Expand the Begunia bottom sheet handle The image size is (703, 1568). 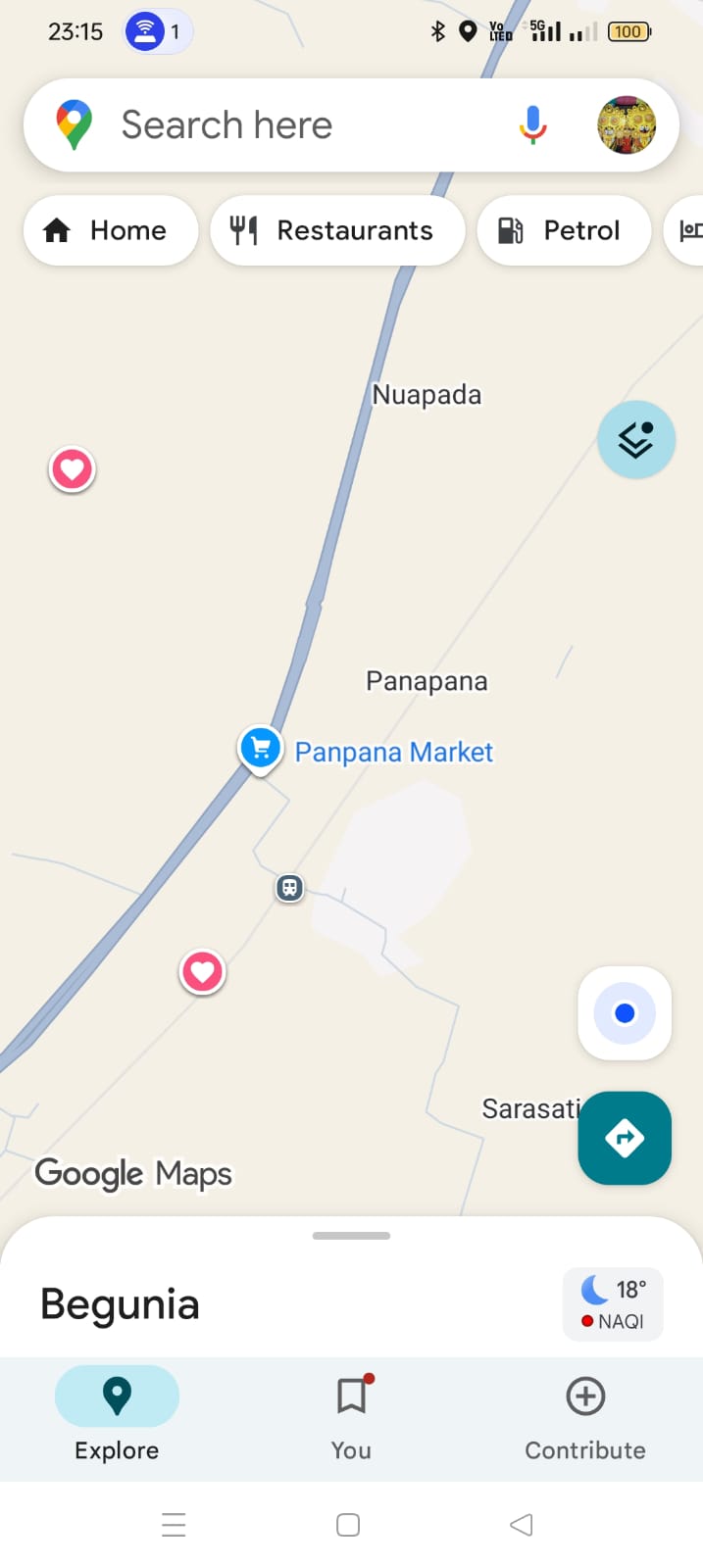[351, 1236]
